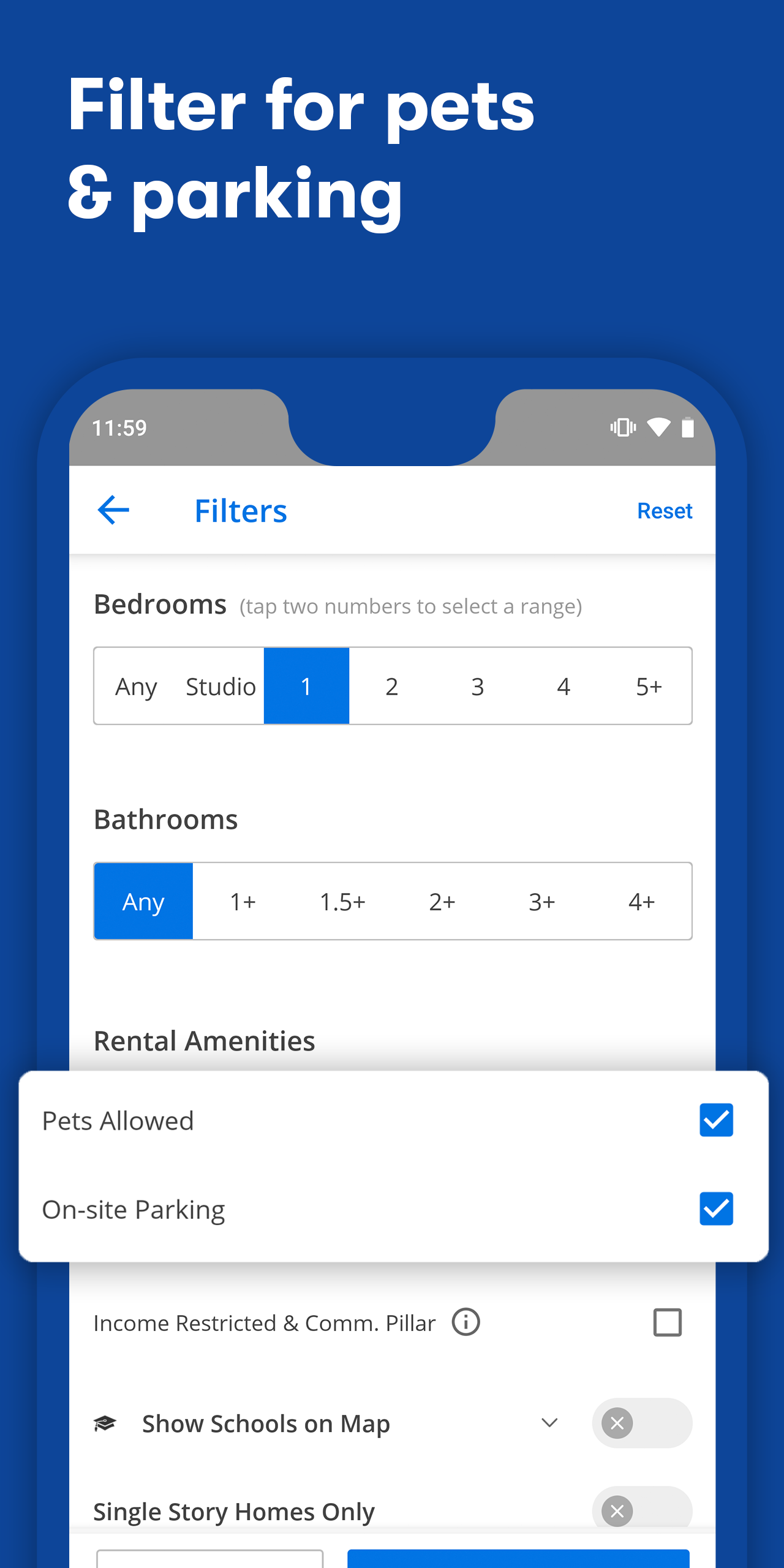The height and width of the screenshot is (1568, 784).
Task: Click the graduation cap schools icon
Action: point(105,1423)
